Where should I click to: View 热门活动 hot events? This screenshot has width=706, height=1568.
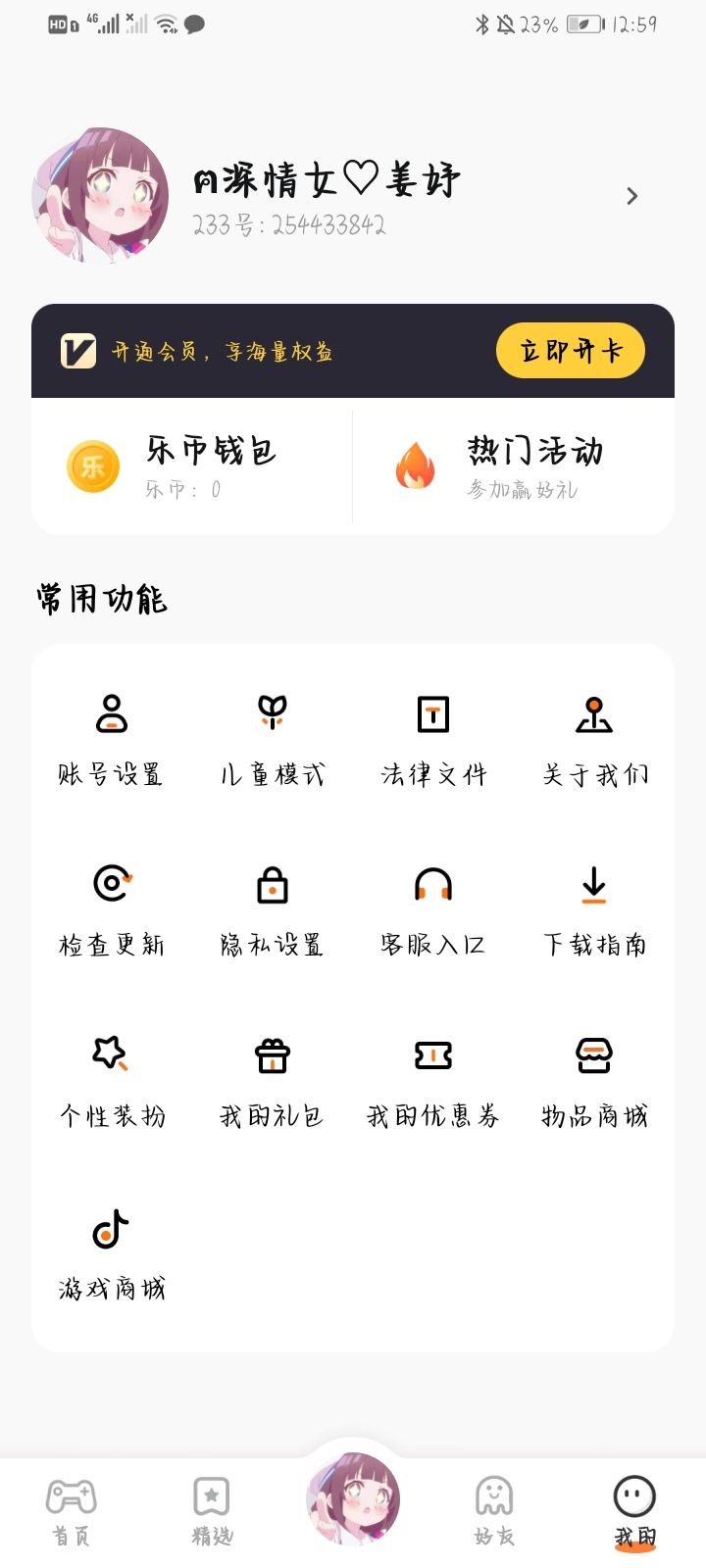click(x=513, y=465)
